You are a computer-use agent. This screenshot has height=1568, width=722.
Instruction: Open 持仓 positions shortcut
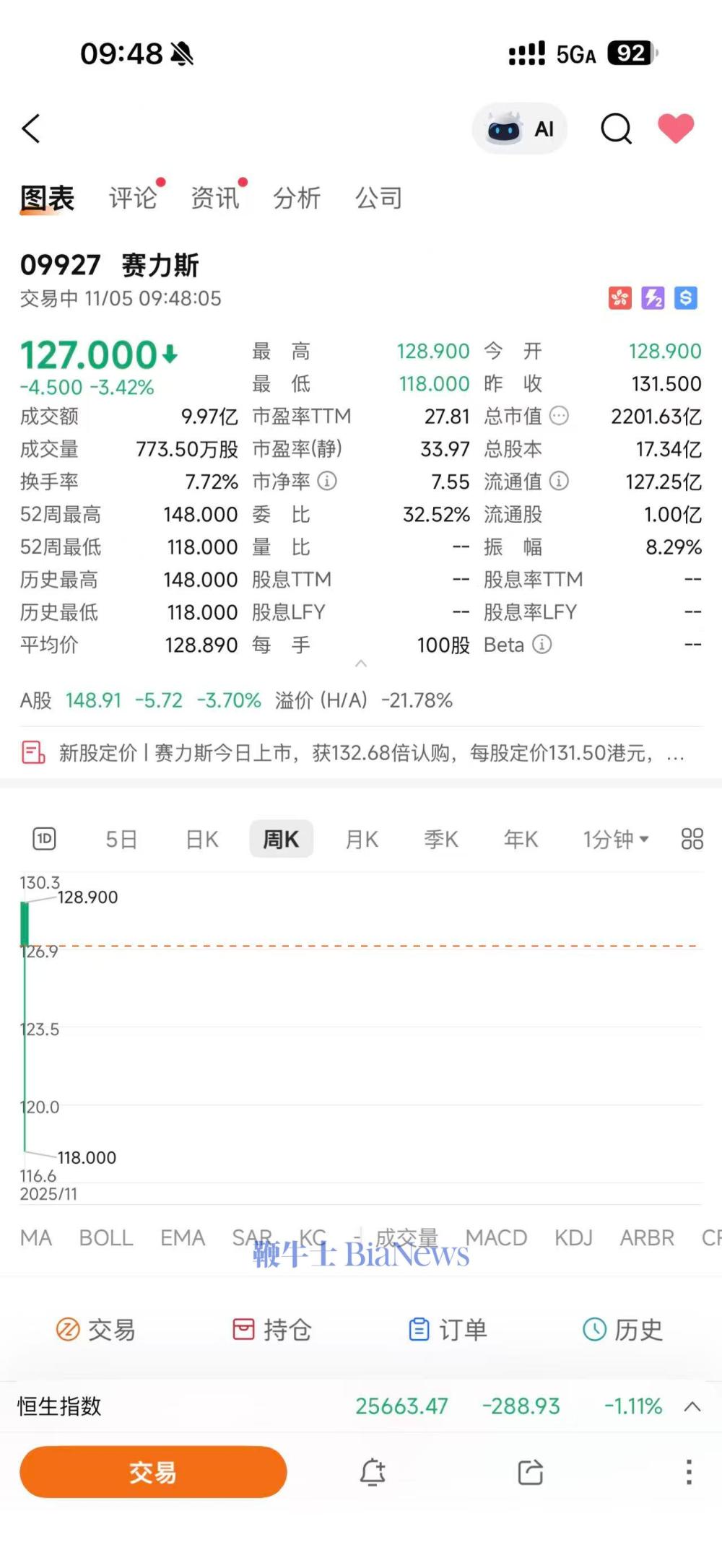click(271, 1329)
